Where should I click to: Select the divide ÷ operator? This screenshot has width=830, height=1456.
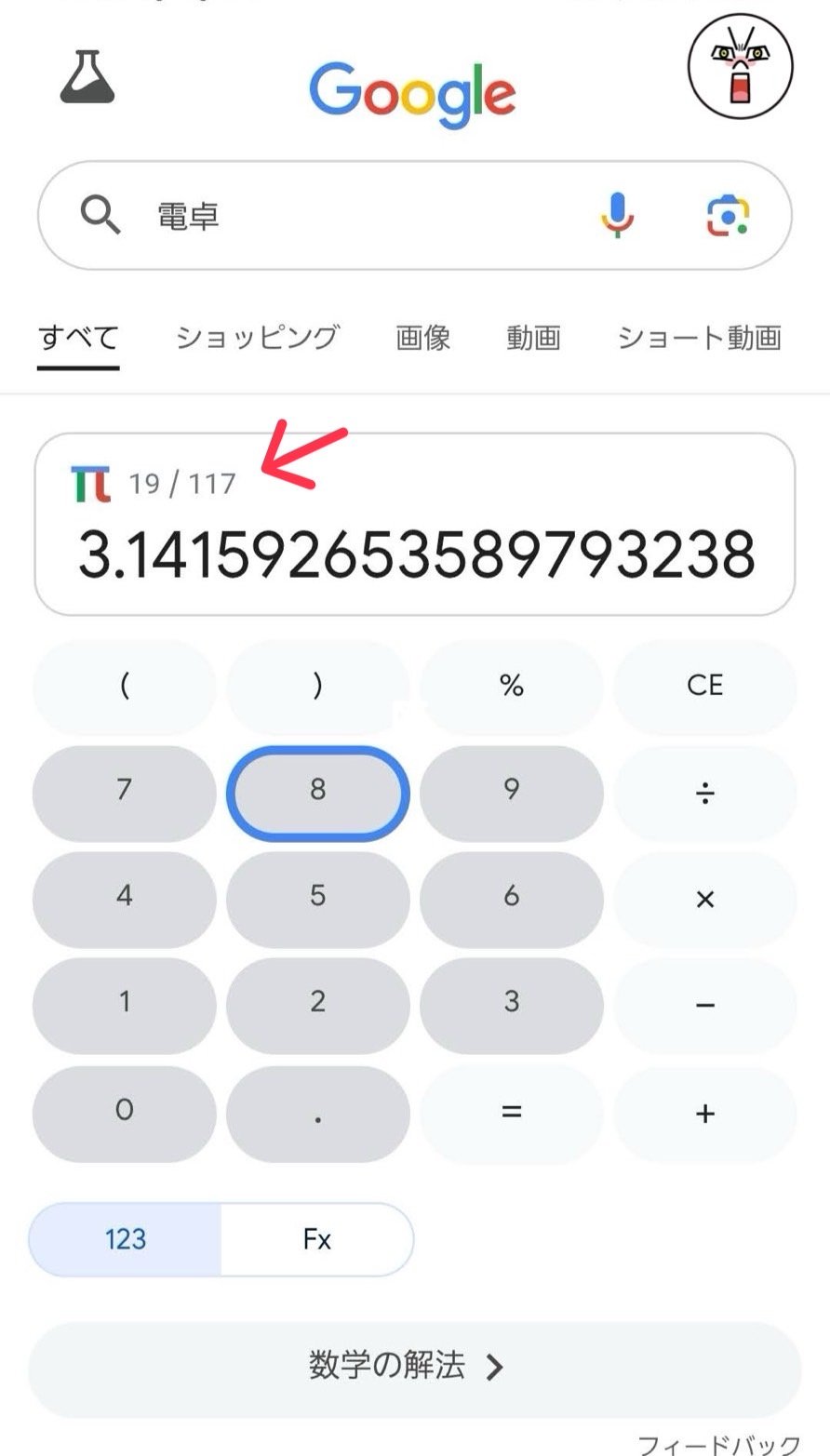(x=704, y=794)
